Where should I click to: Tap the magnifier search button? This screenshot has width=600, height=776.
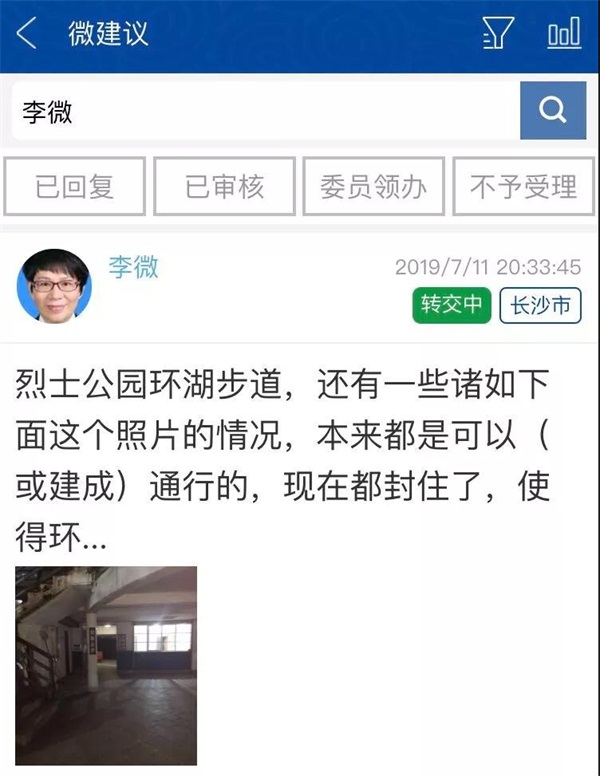[552, 111]
